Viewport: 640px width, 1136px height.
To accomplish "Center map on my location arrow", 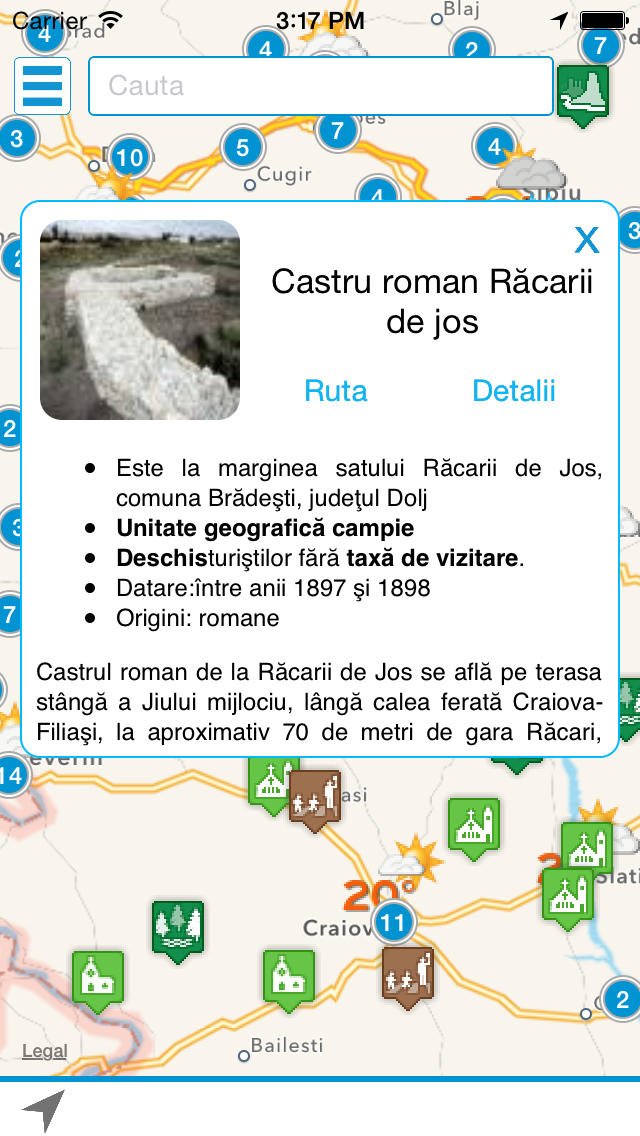I will click(43, 1109).
